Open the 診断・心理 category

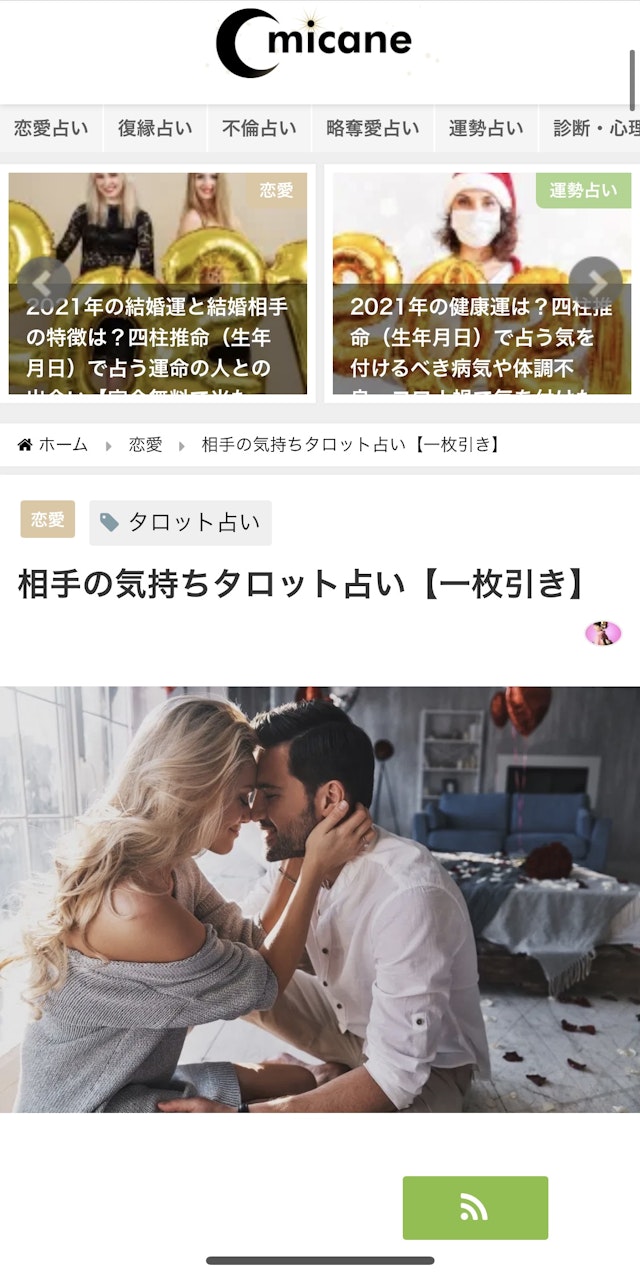click(595, 128)
